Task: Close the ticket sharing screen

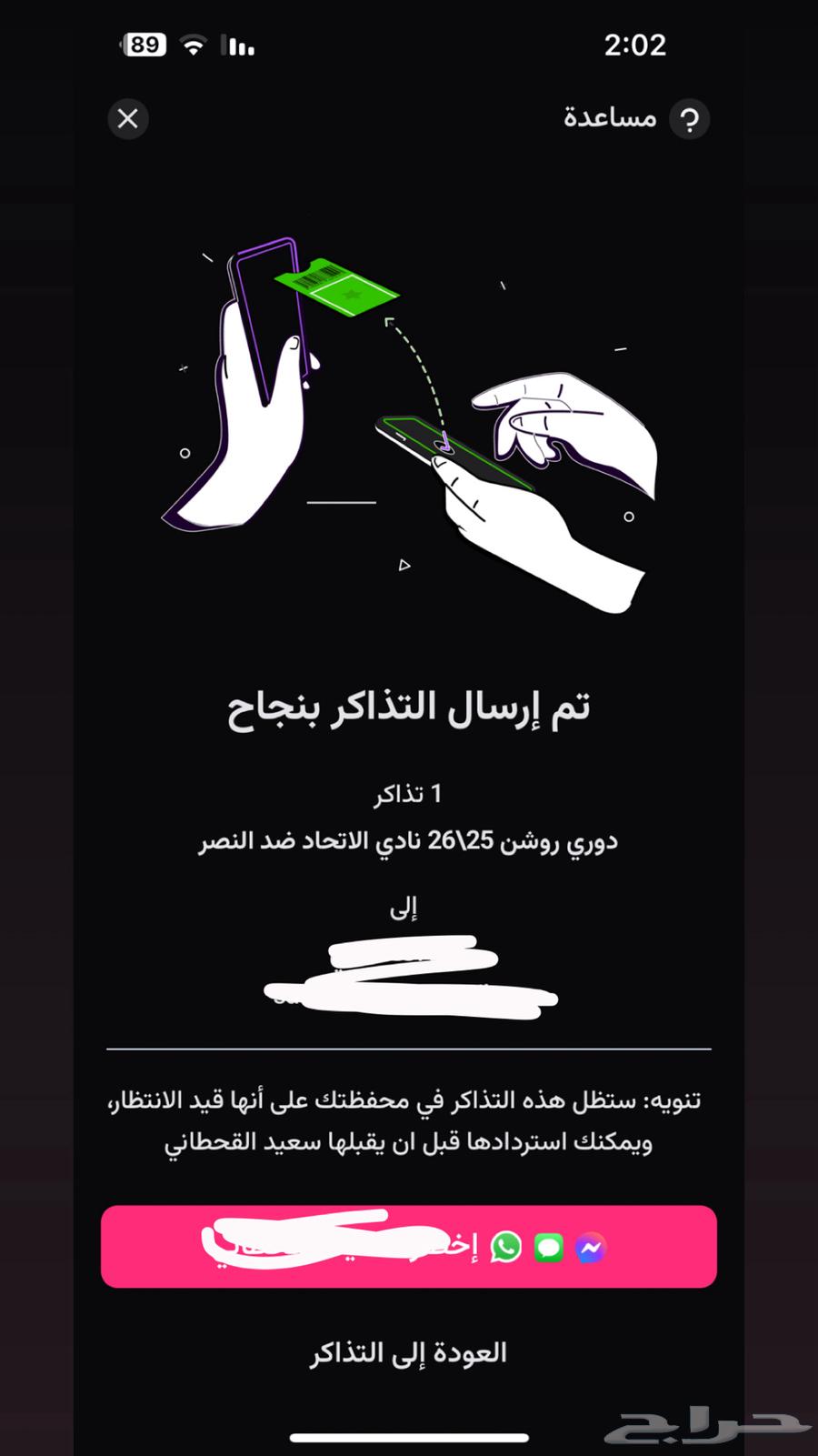Action: 127,119
